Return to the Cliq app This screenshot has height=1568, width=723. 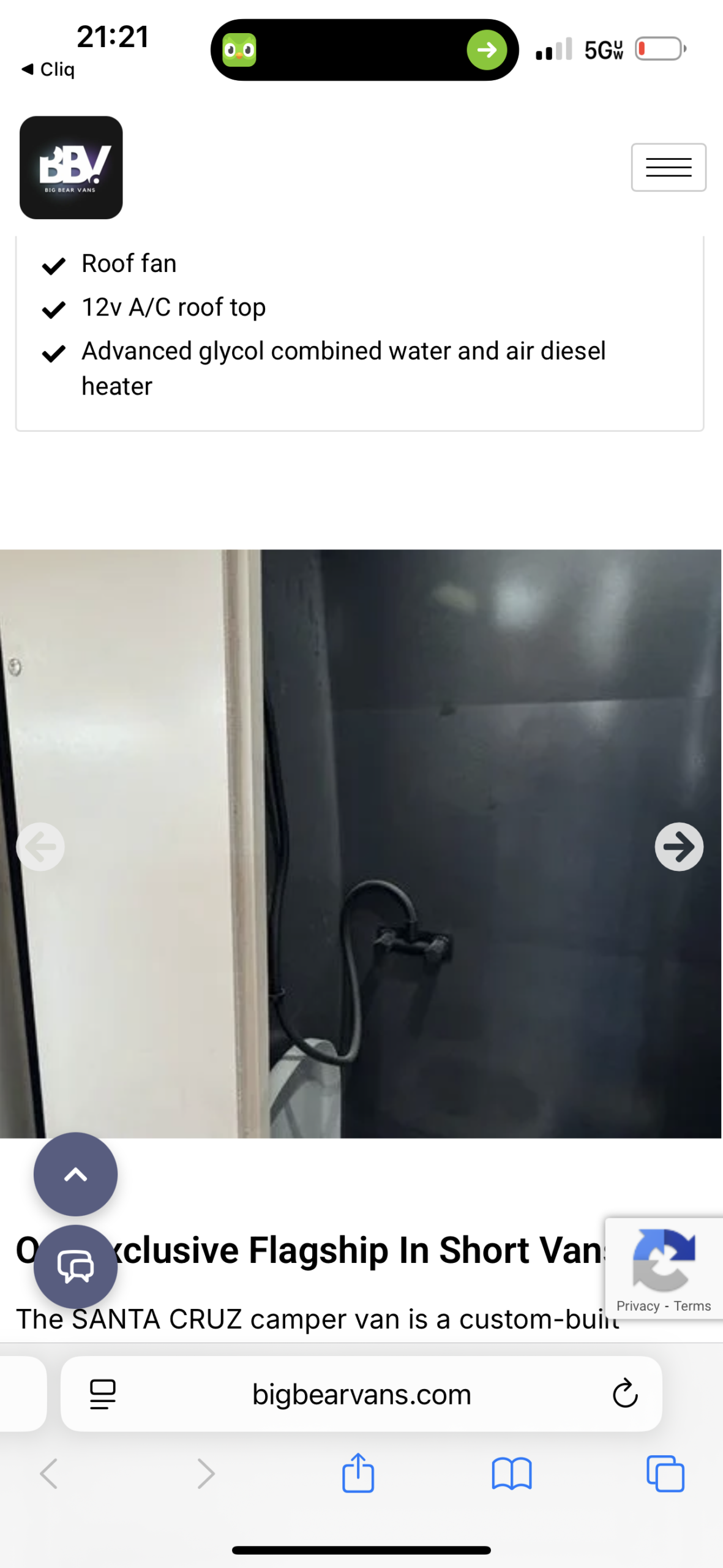click(48, 69)
